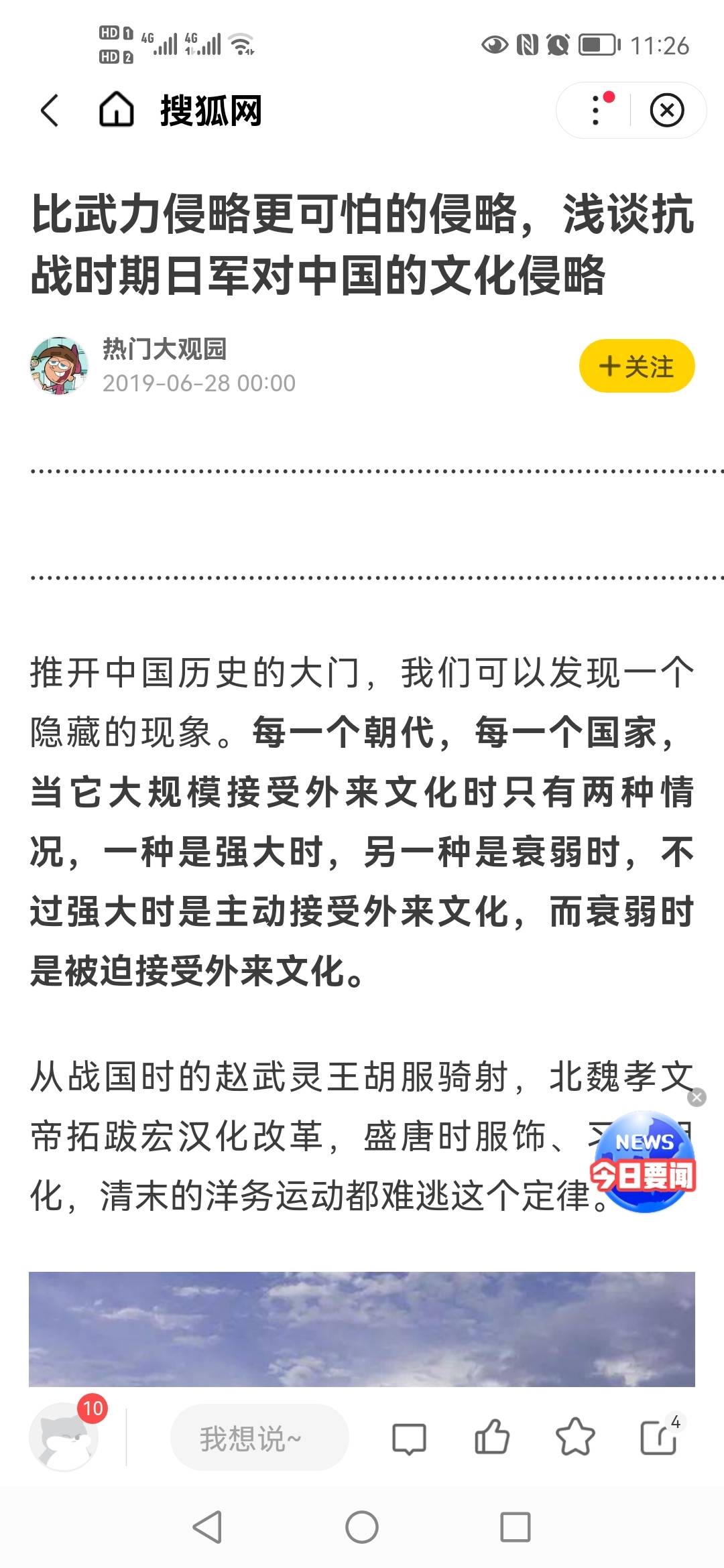Bookmark the article with the star icon
Image resolution: width=724 pixels, height=1568 pixels.
click(575, 1437)
